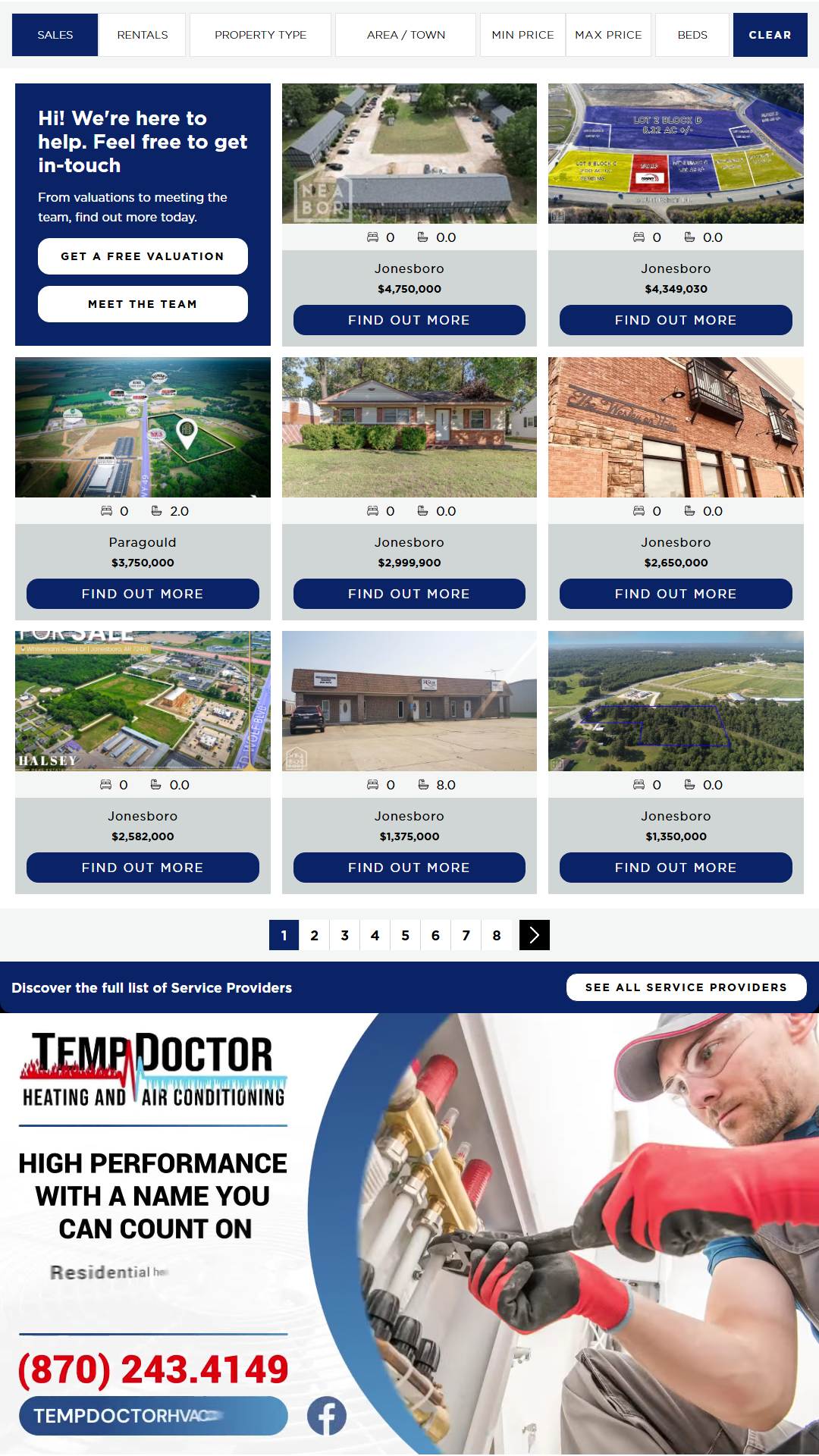819x1456 pixels.
Task: Find out more about the Paragould property
Action: (143, 594)
